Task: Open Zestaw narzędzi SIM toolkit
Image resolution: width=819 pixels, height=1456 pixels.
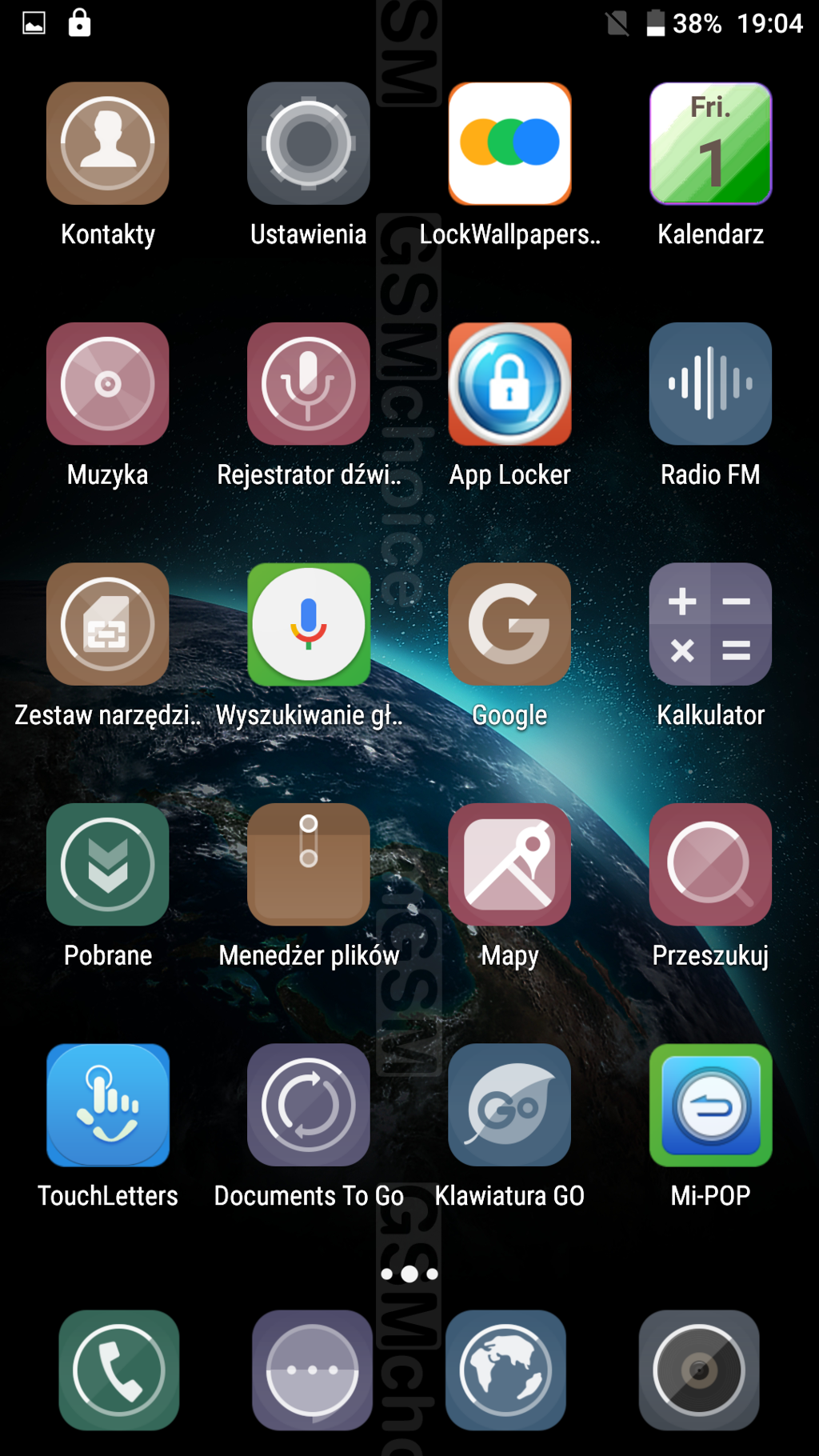Action: pyautogui.click(x=108, y=624)
